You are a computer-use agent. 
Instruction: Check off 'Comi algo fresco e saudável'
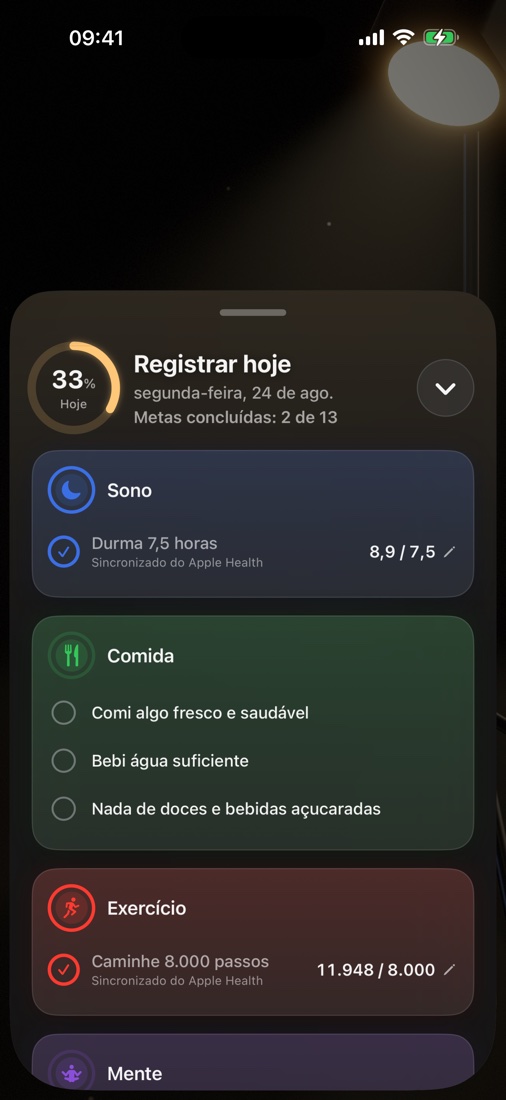pyautogui.click(x=64, y=713)
